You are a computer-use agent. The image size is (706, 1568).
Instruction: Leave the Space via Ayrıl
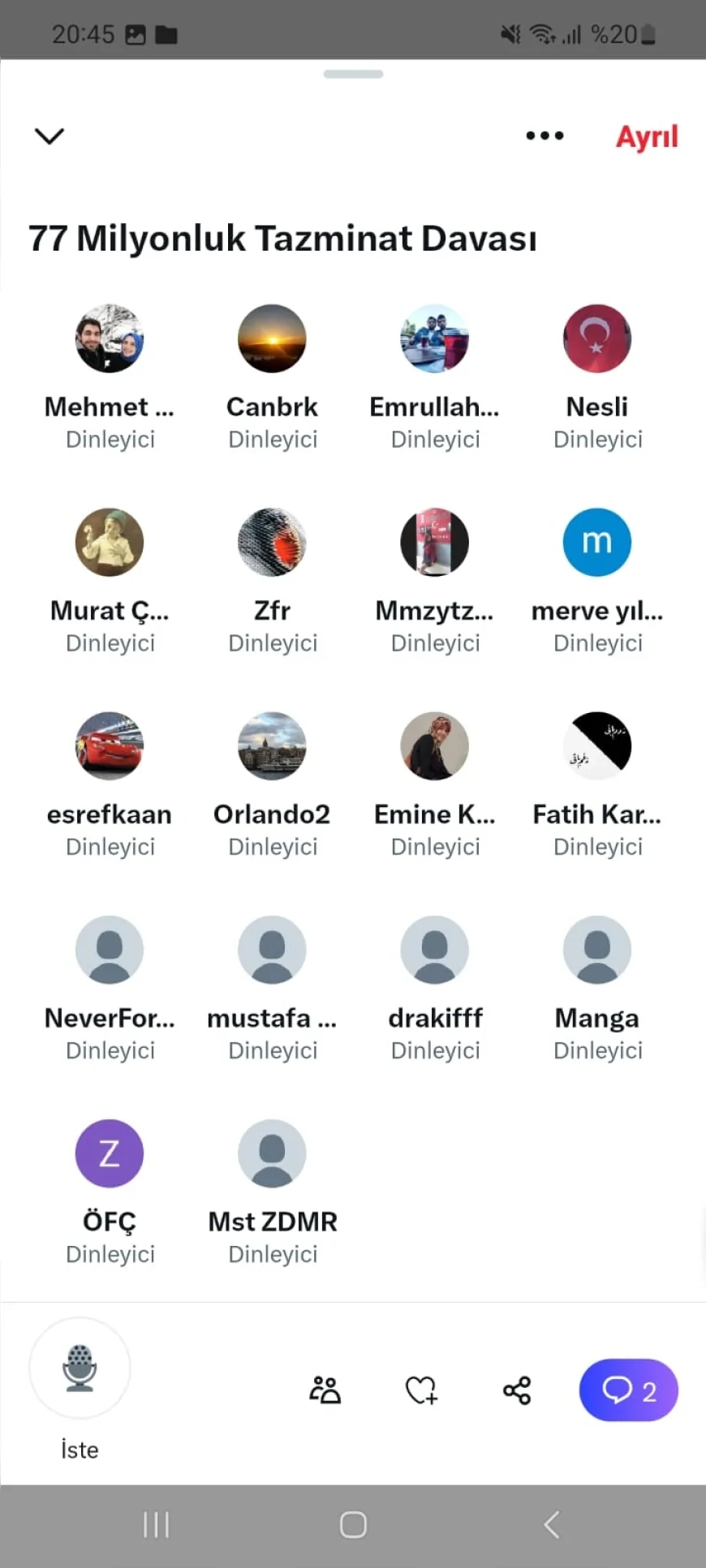[x=646, y=137]
